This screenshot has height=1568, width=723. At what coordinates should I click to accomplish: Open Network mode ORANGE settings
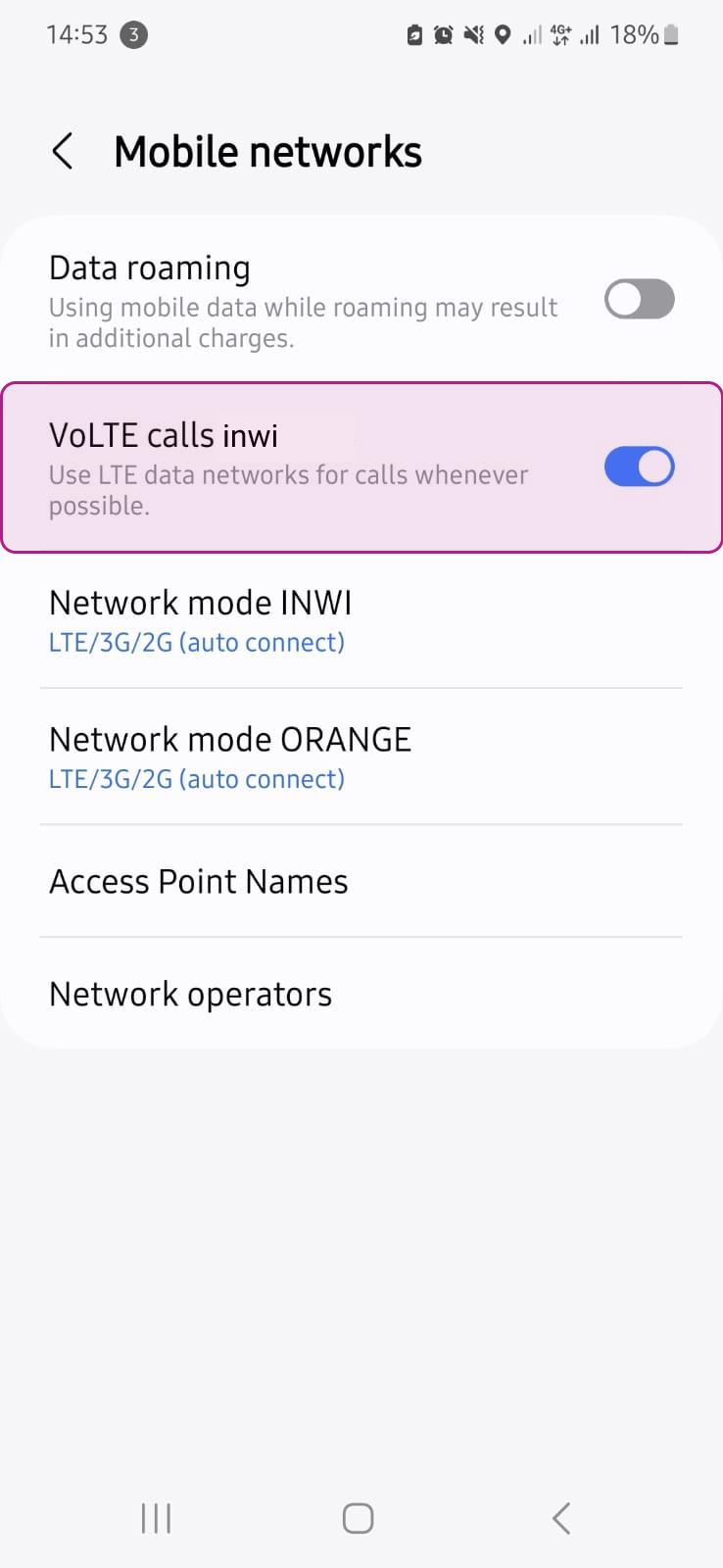click(361, 757)
